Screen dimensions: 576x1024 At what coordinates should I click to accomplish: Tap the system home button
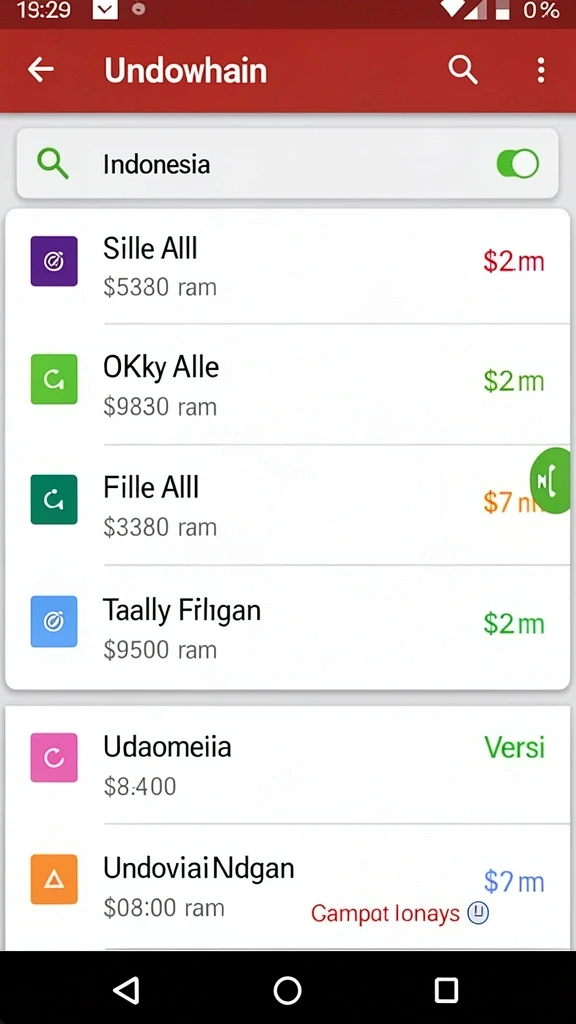(287, 990)
